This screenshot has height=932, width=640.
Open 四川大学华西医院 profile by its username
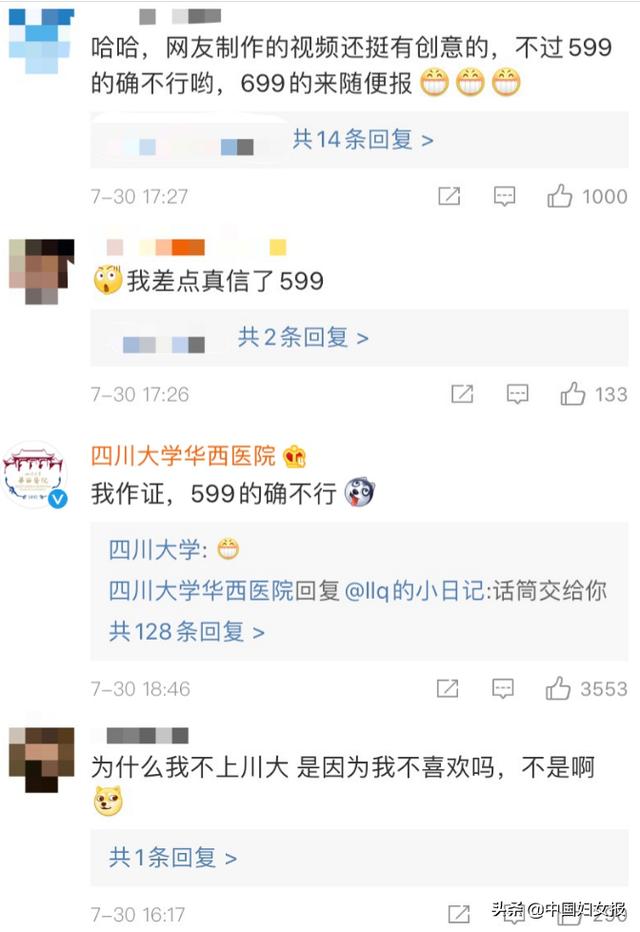[183, 457]
